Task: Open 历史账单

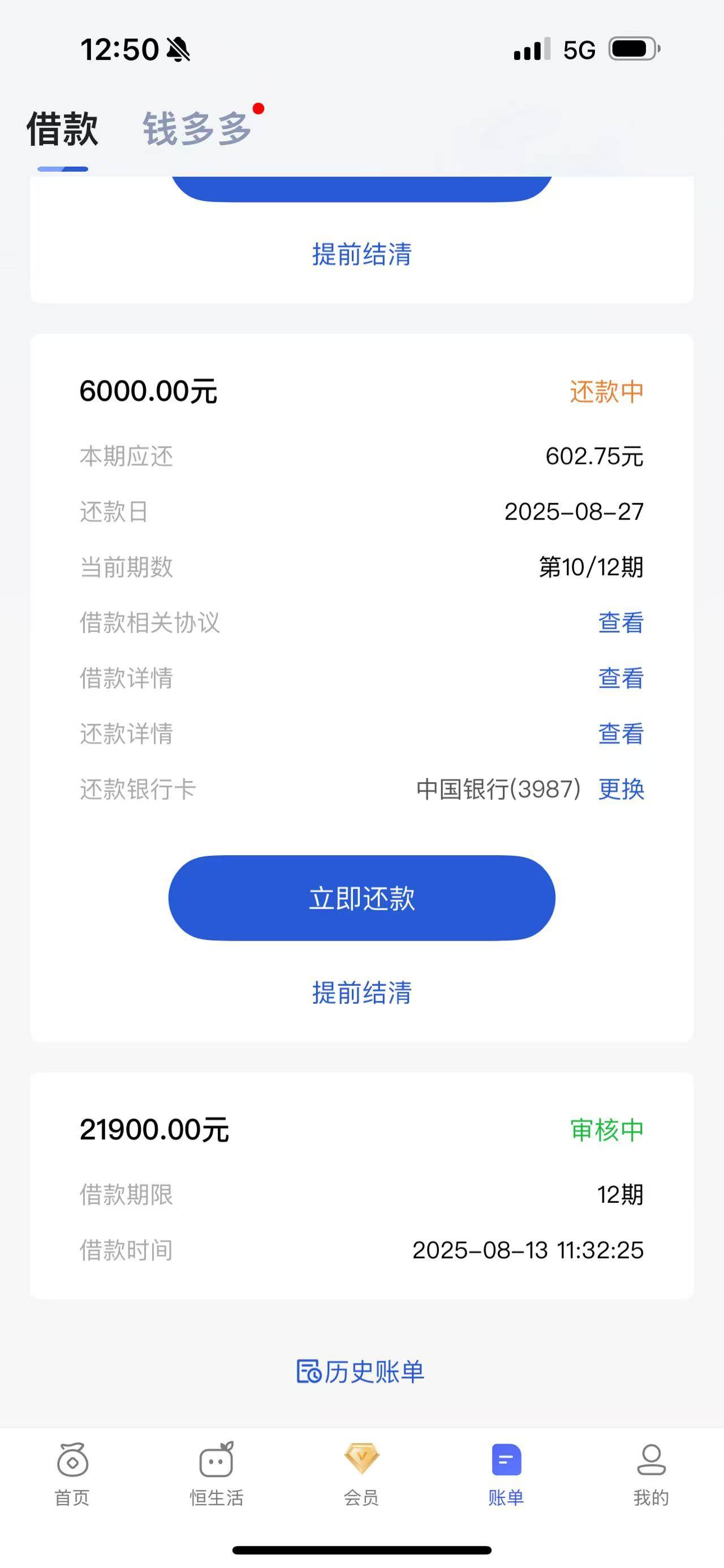Action: (x=360, y=1372)
